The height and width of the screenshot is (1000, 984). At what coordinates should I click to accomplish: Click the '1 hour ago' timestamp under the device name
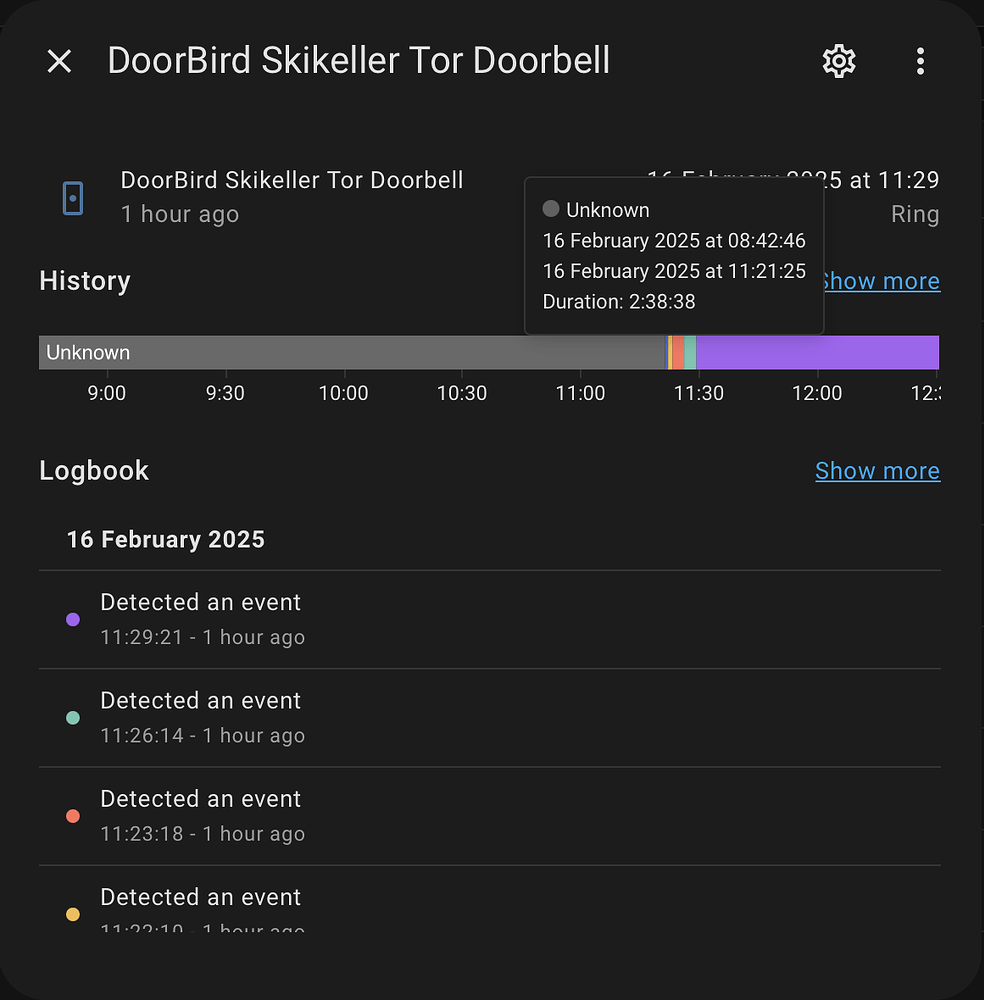pyautogui.click(x=180, y=214)
